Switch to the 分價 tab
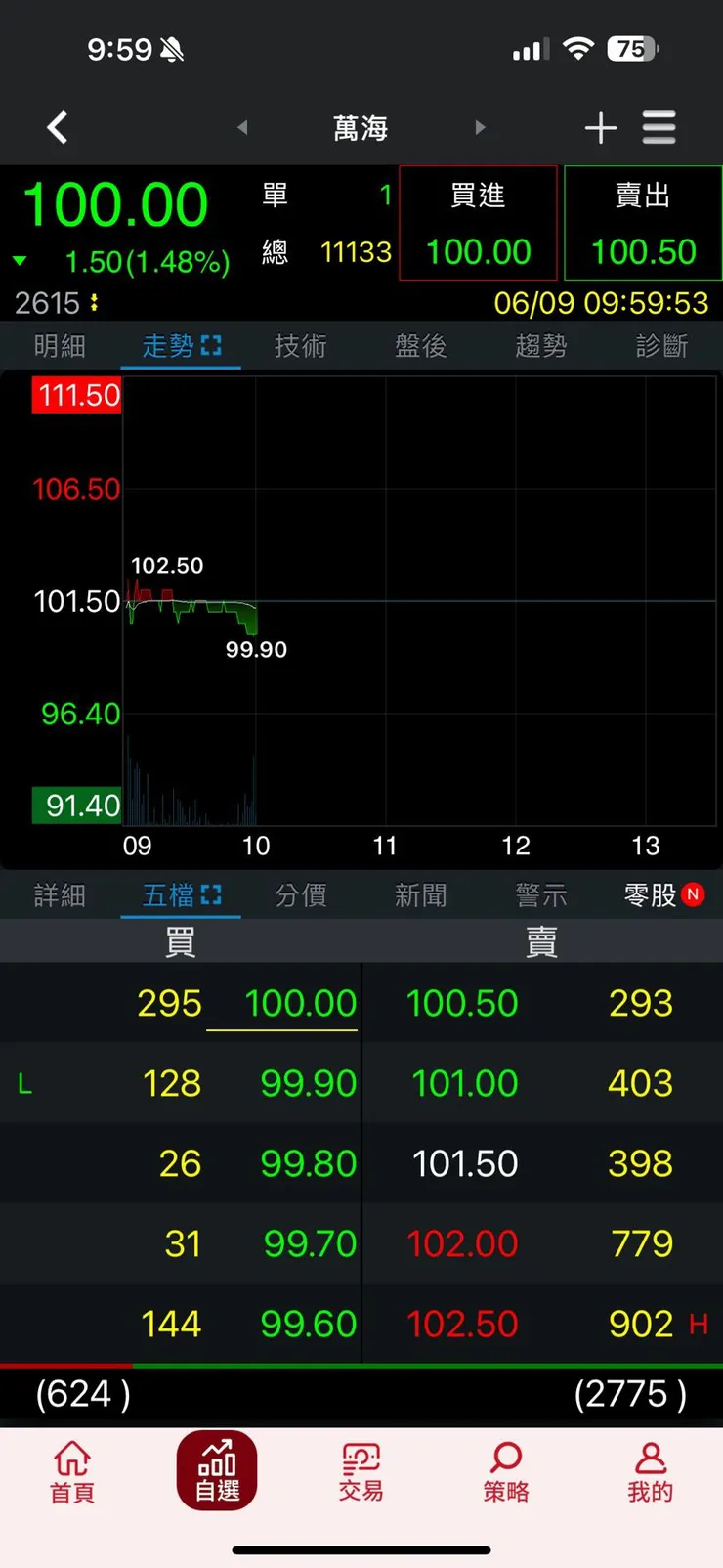 [x=300, y=895]
